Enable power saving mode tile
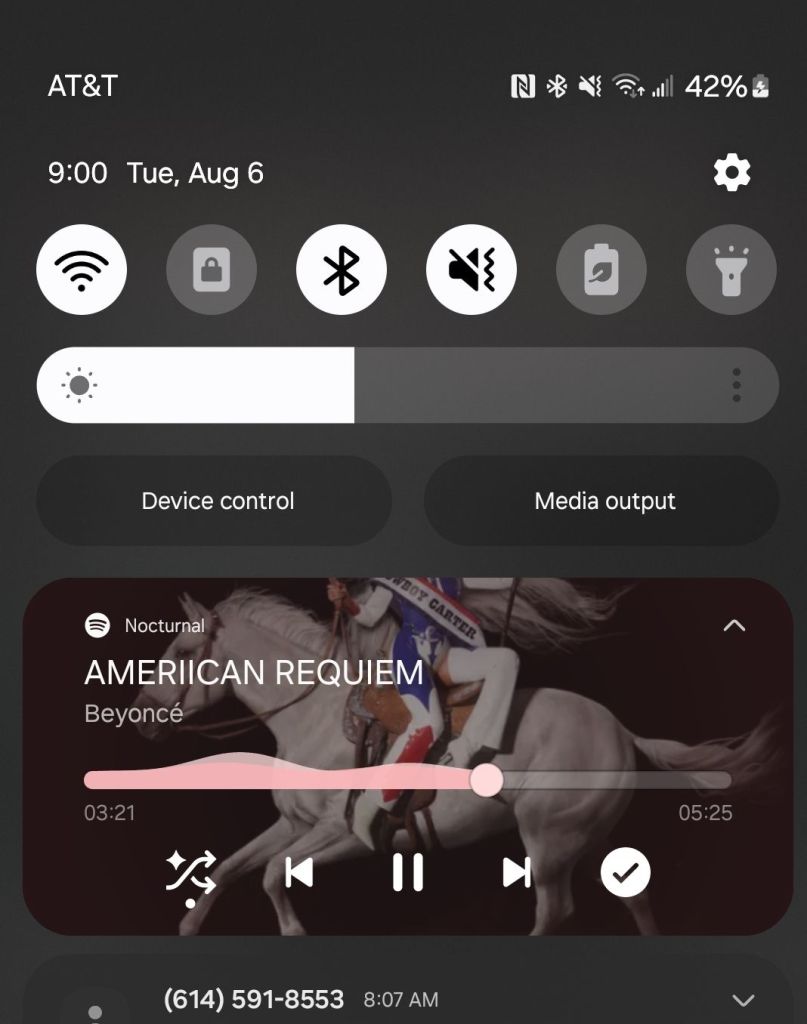807x1024 pixels. coord(601,270)
